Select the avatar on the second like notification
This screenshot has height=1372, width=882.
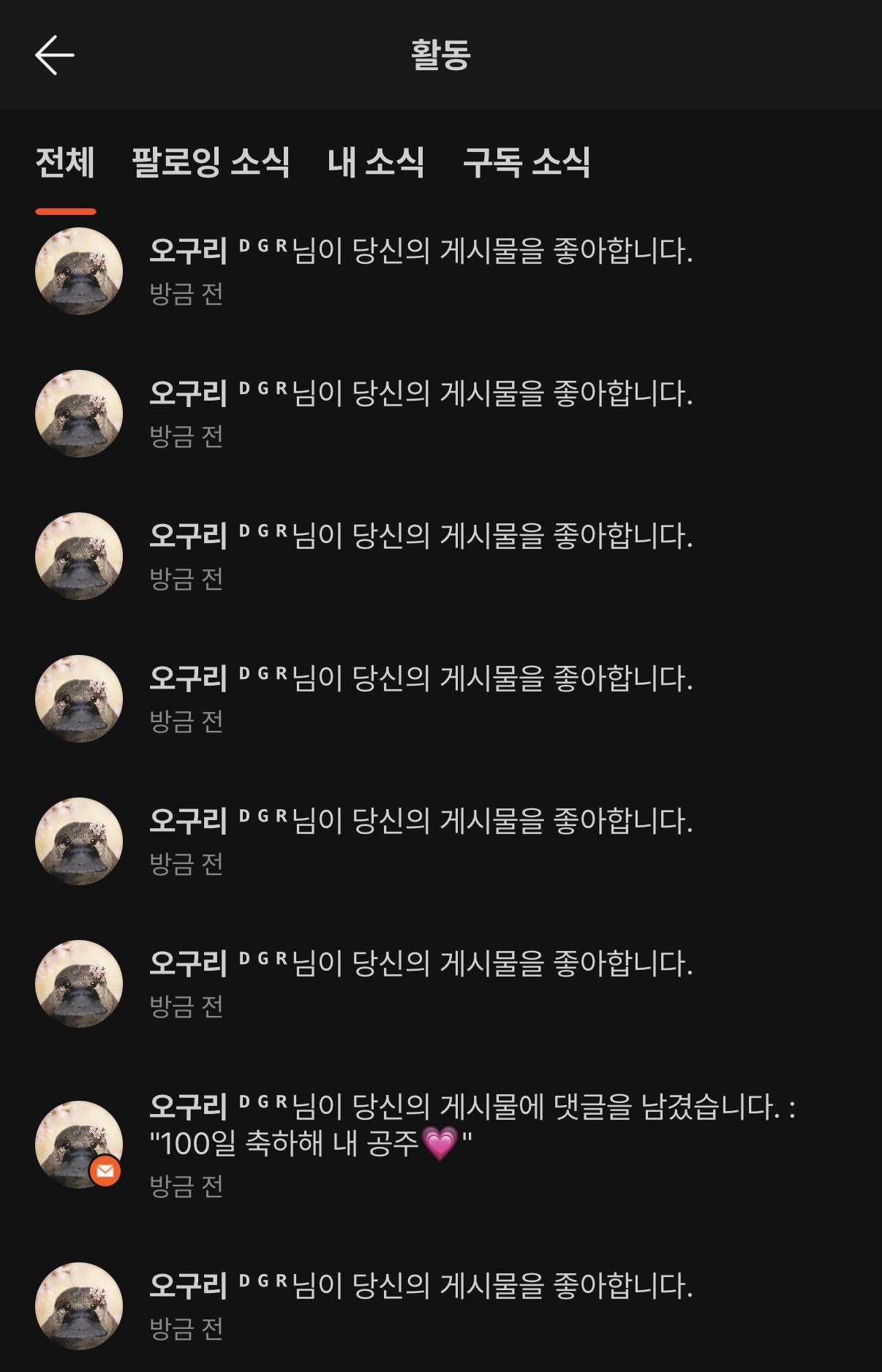pos(80,413)
